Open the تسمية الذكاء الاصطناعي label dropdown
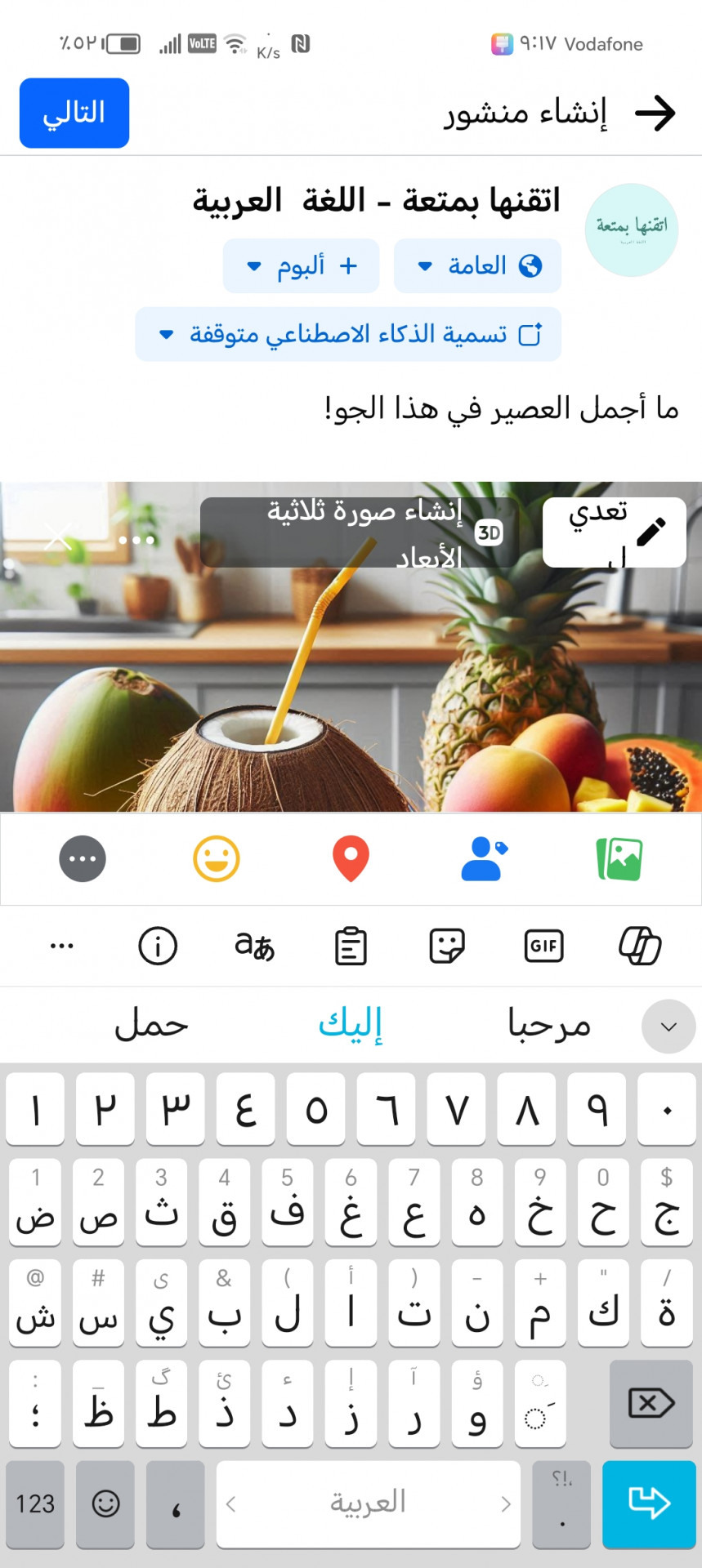The width and height of the screenshot is (702, 1568). coord(348,334)
